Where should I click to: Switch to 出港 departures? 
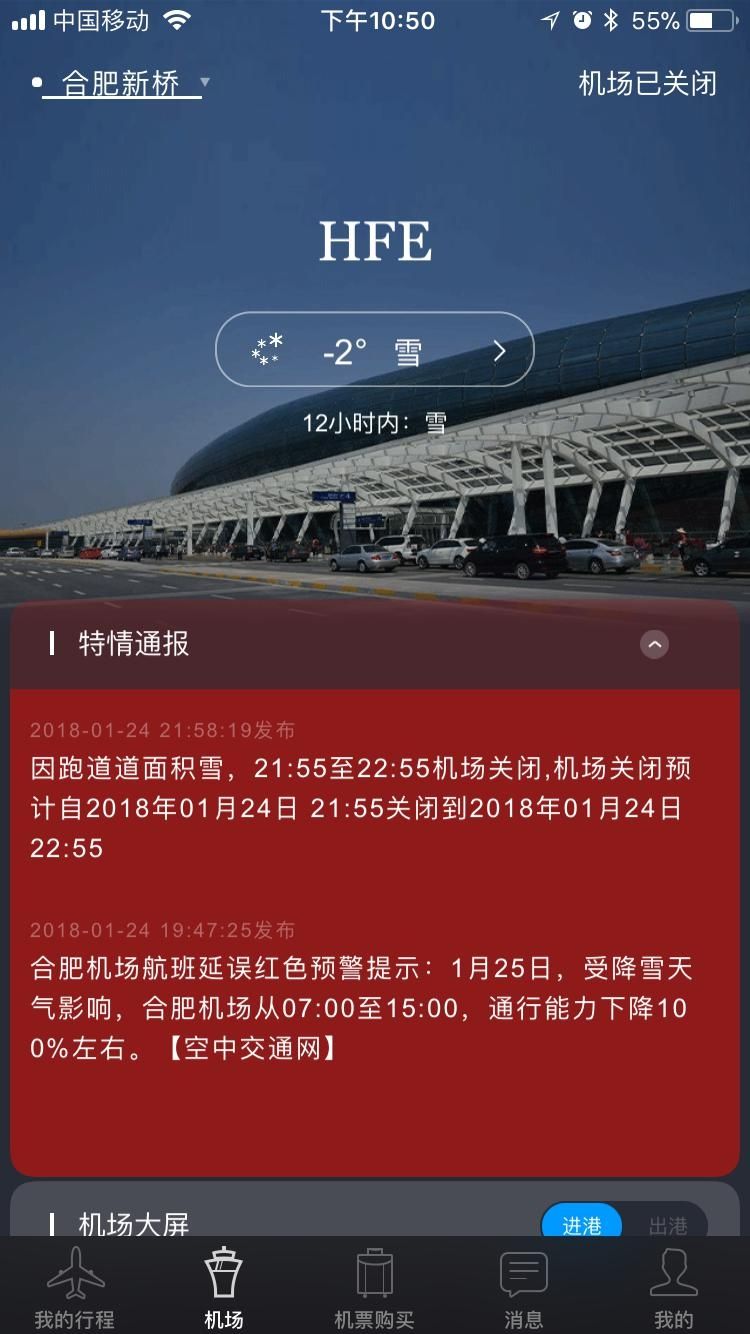pyautogui.click(x=668, y=1224)
